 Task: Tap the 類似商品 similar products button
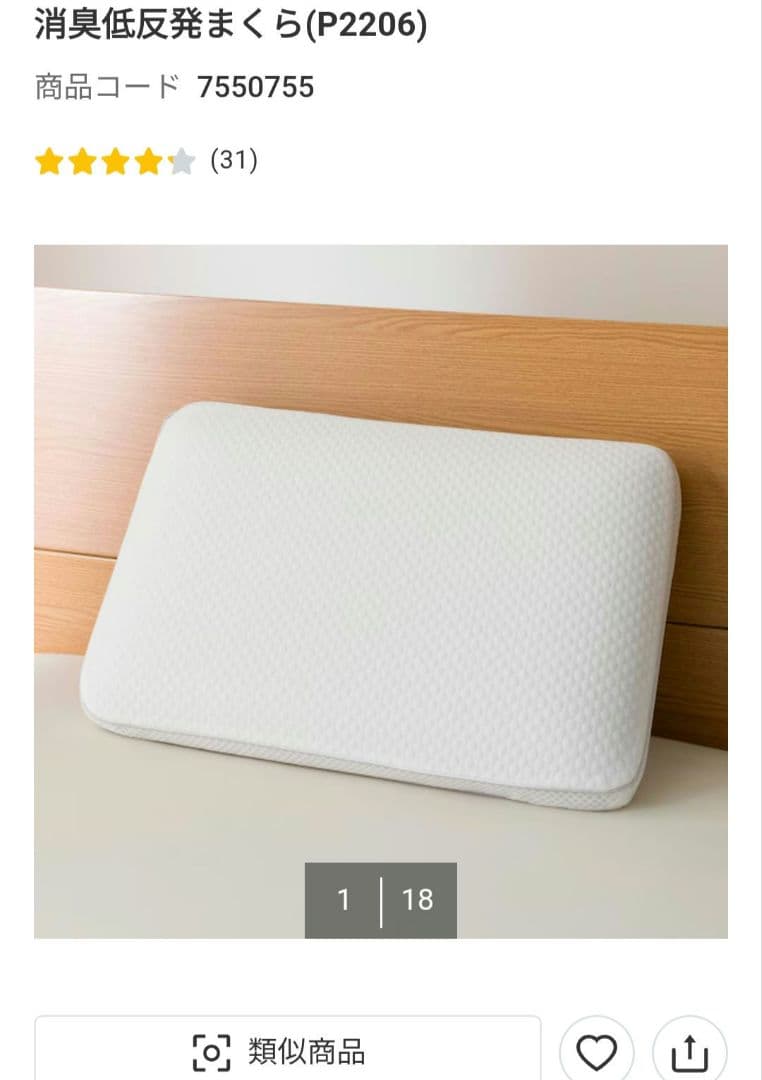(x=287, y=1051)
